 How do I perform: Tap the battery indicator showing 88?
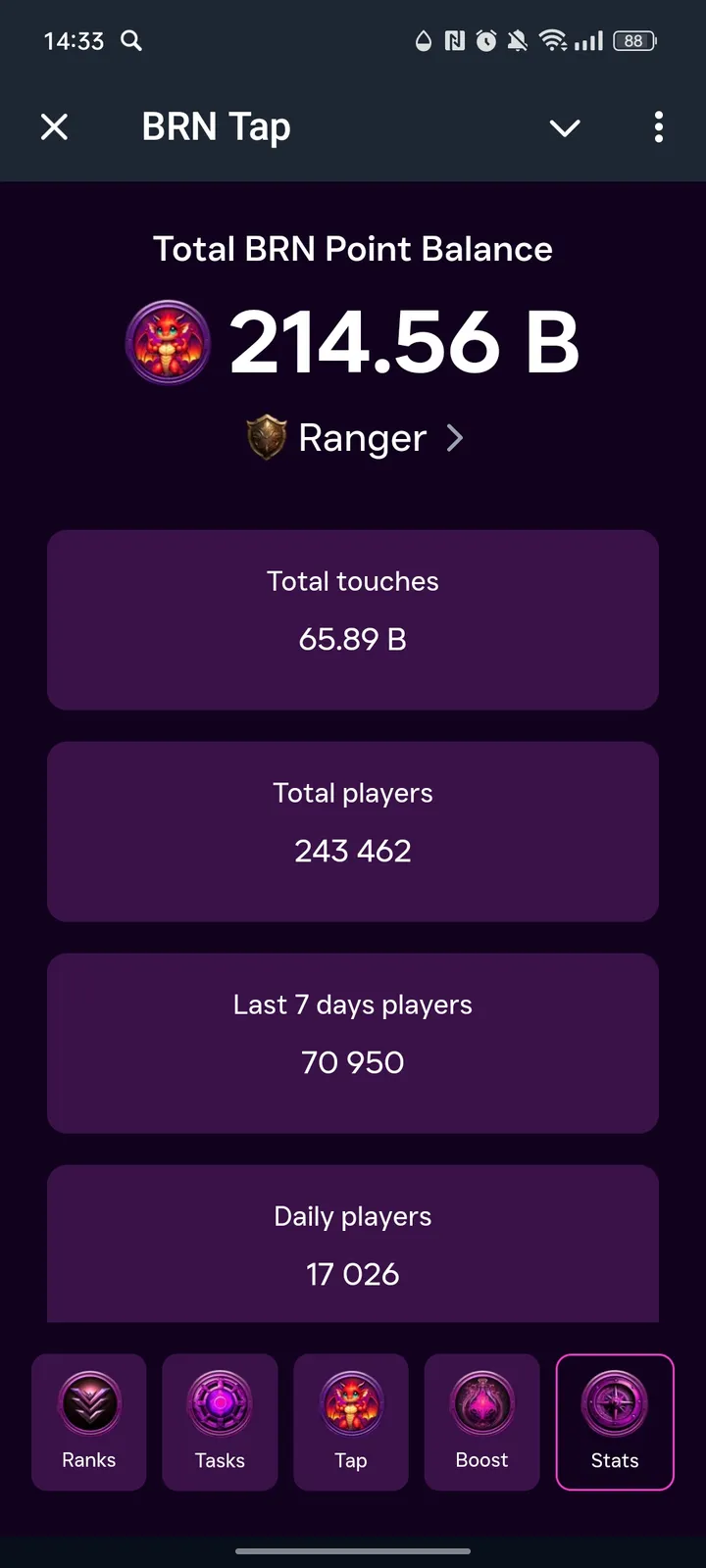(633, 41)
